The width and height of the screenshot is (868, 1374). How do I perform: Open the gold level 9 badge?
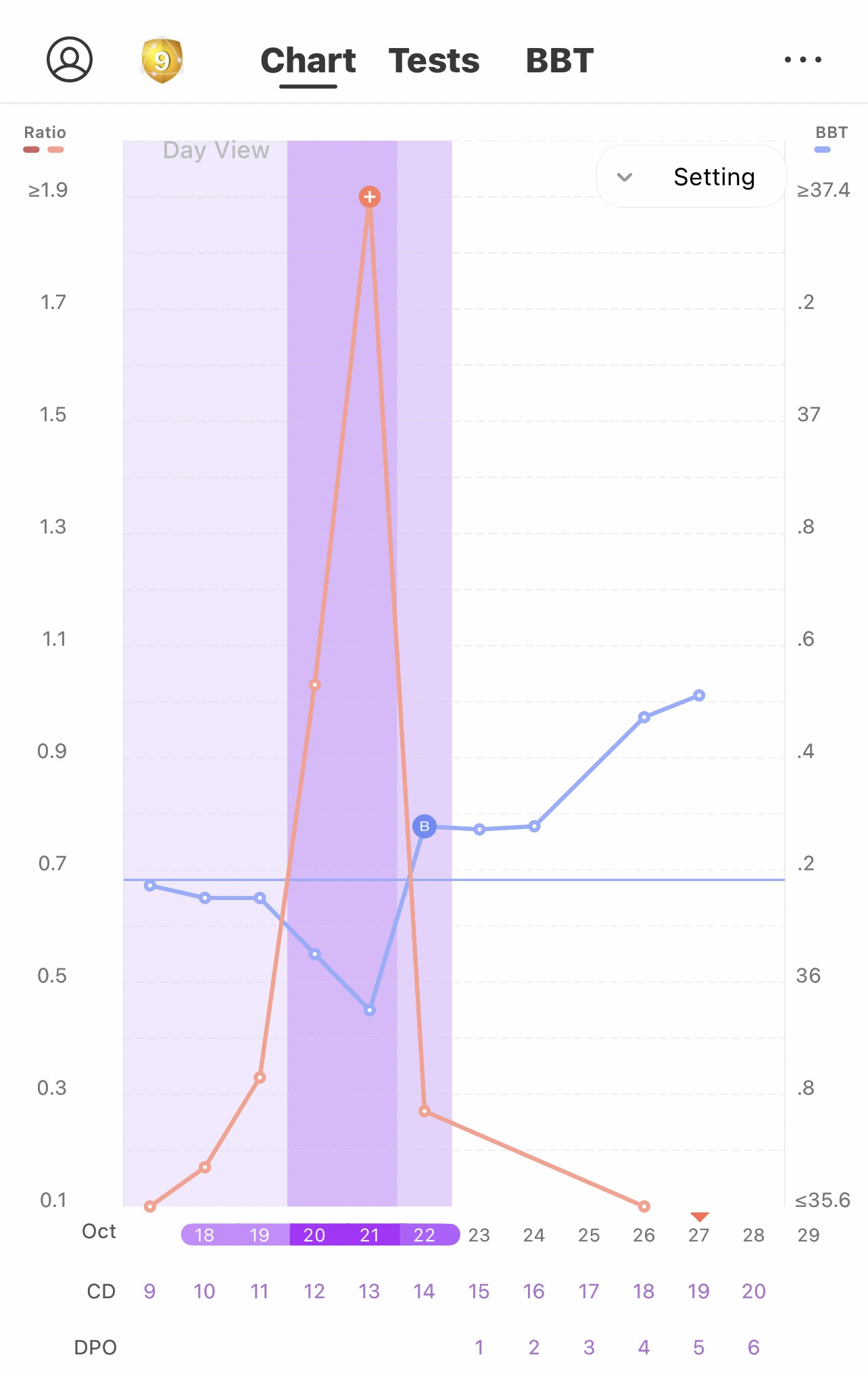tap(162, 61)
